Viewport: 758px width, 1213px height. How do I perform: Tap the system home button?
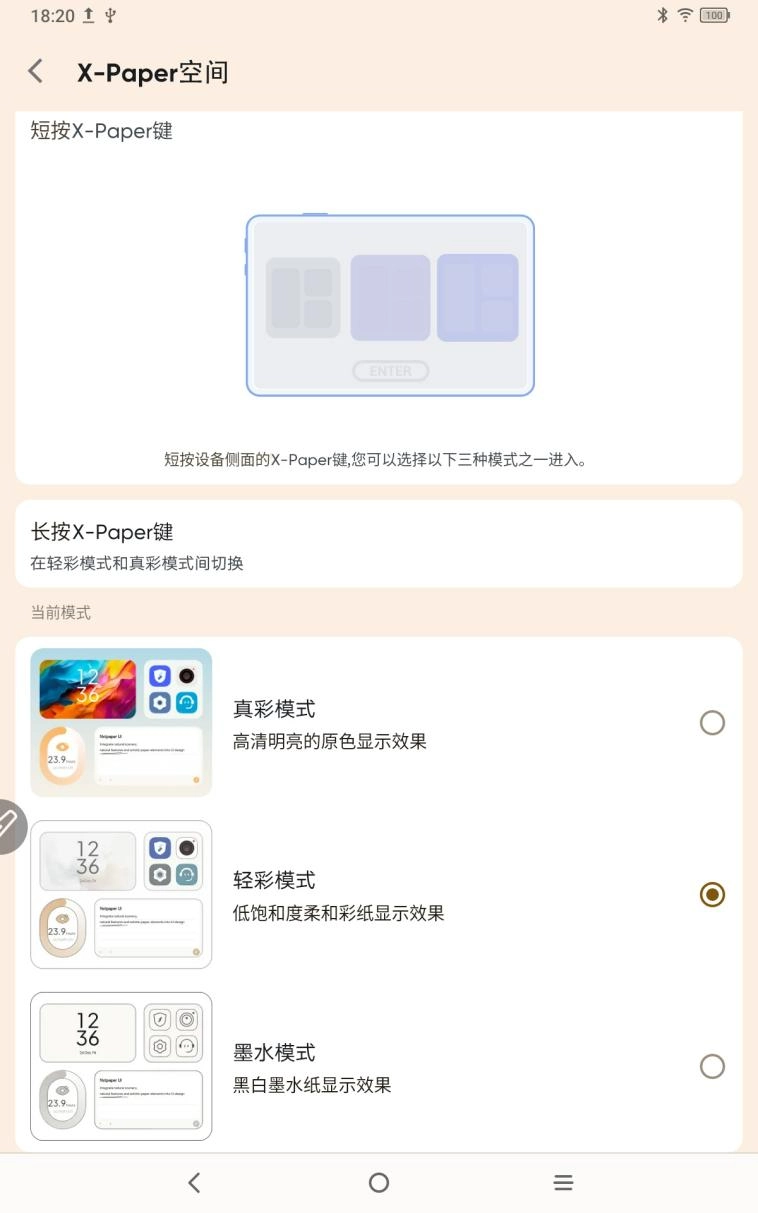378,1183
